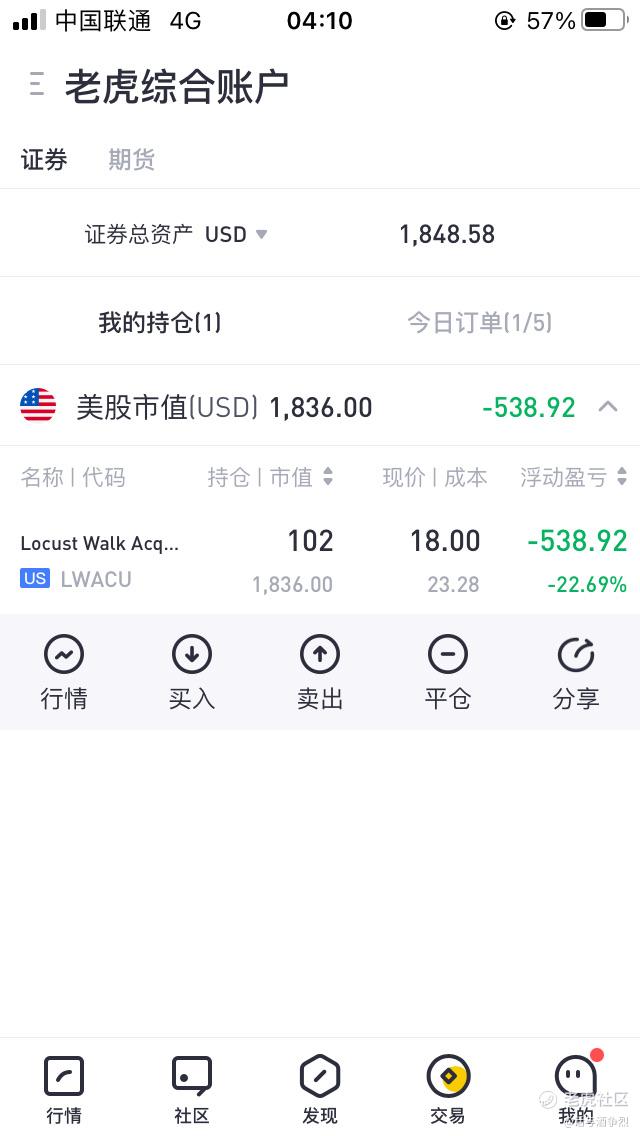The width and height of the screenshot is (640, 1136).
Task: Share the position via 分享
Action: pyautogui.click(x=576, y=672)
